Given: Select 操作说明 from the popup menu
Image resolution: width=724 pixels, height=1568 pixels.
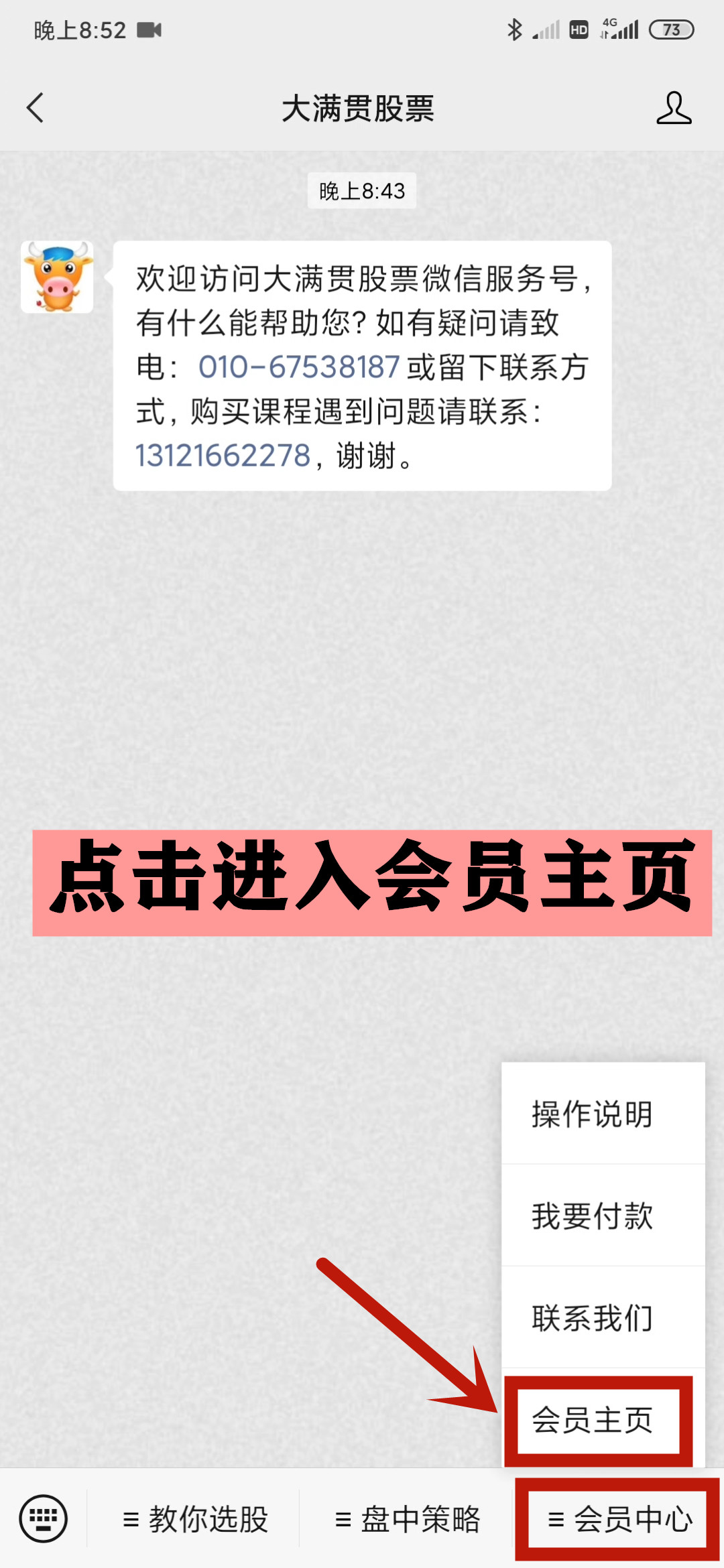Looking at the screenshot, I should (592, 1114).
